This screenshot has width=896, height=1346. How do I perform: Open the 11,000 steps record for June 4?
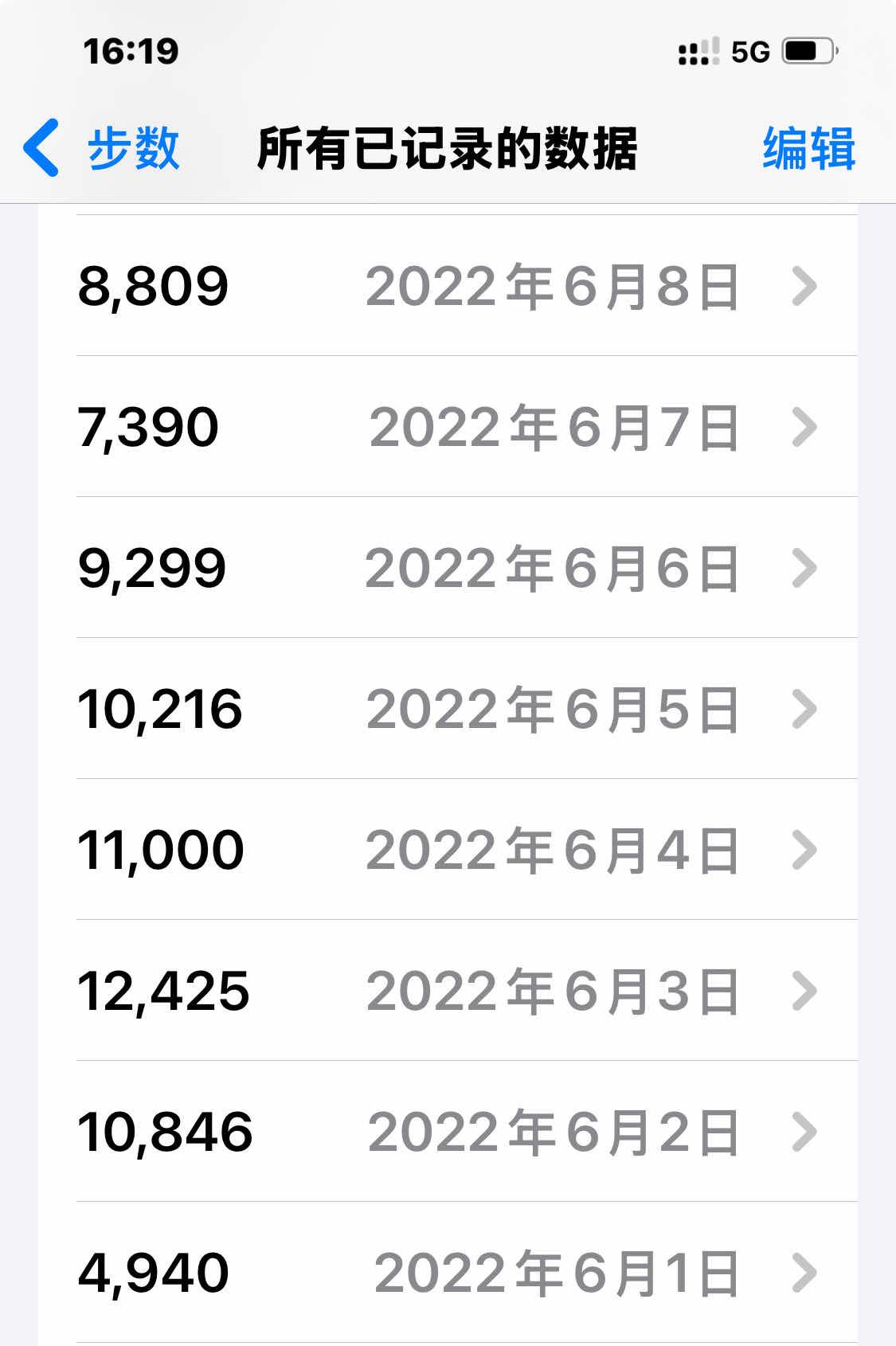(448, 850)
